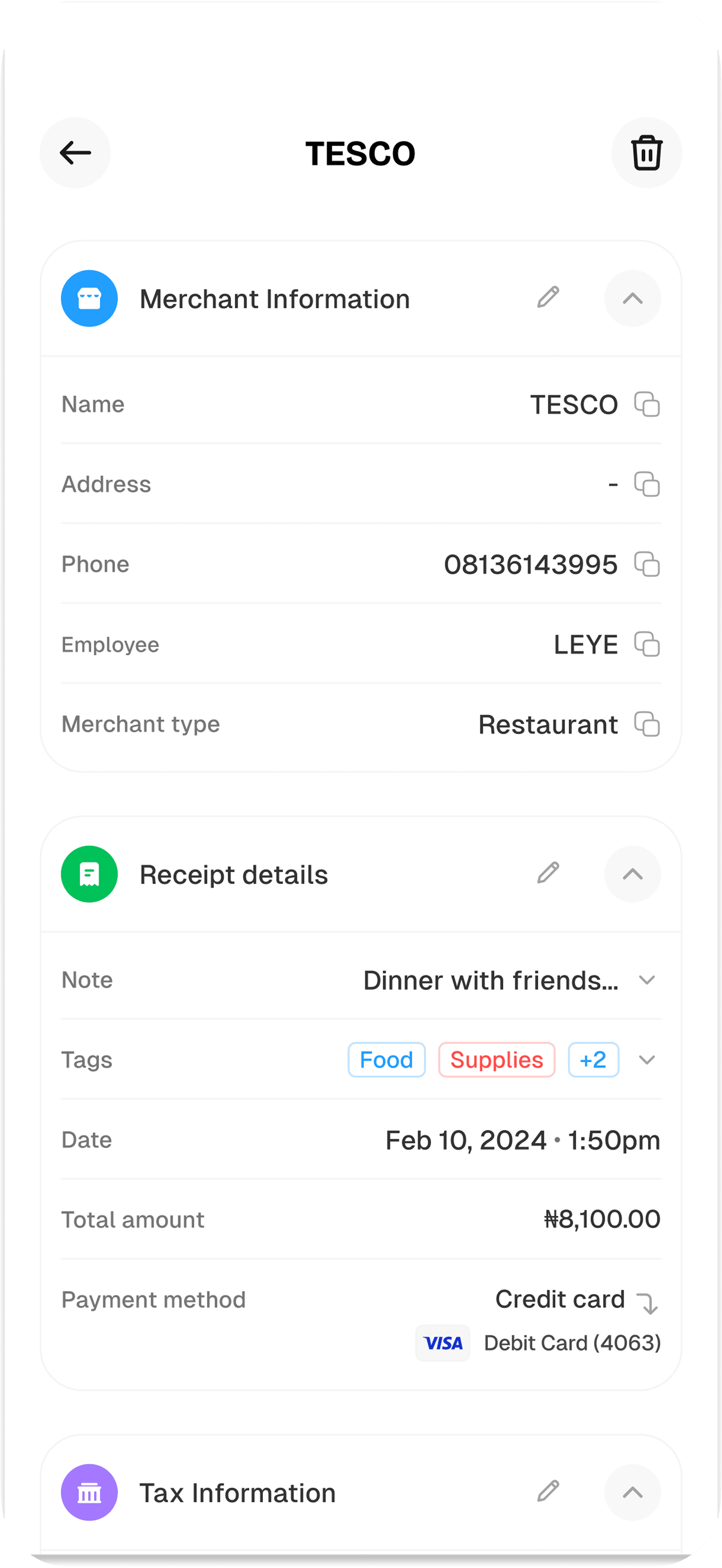
Task: Expand the full Dinner with friends note
Action: [x=647, y=980]
